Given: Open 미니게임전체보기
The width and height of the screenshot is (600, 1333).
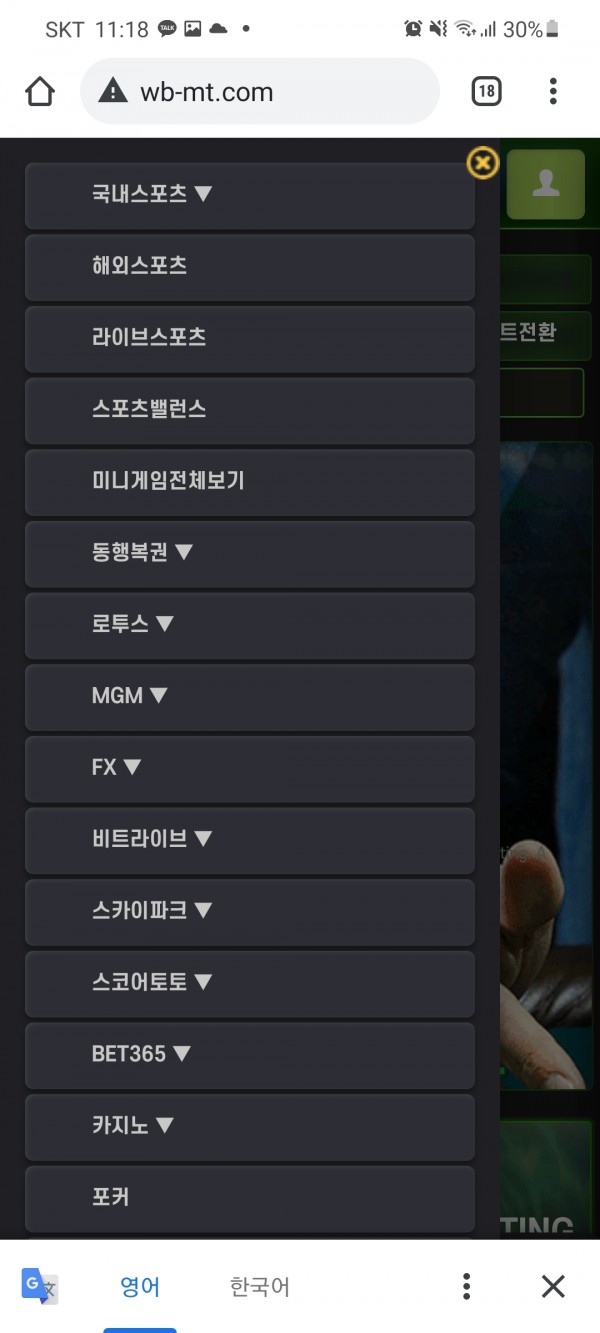Looking at the screenshot, I should [x=250, y=482].
